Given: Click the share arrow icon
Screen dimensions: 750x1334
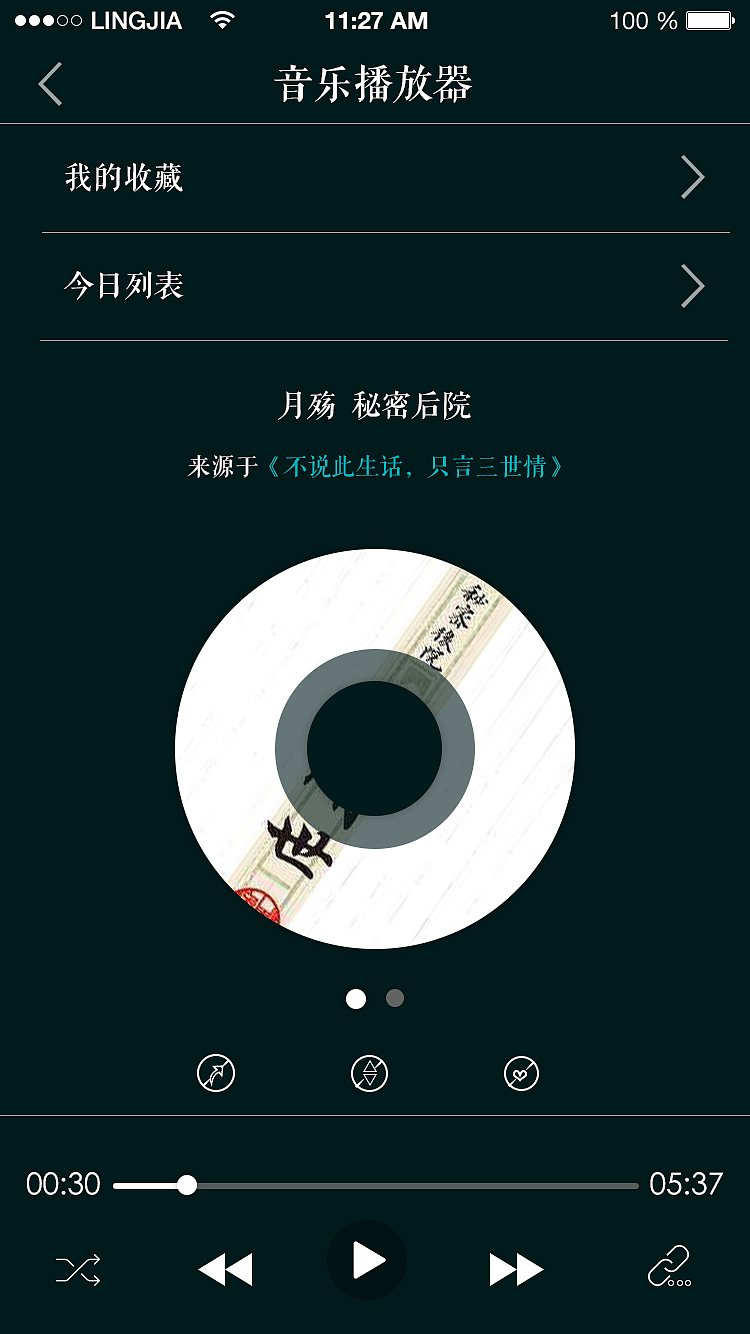Looking at the screenshot, I should [x=215, y=1071].
